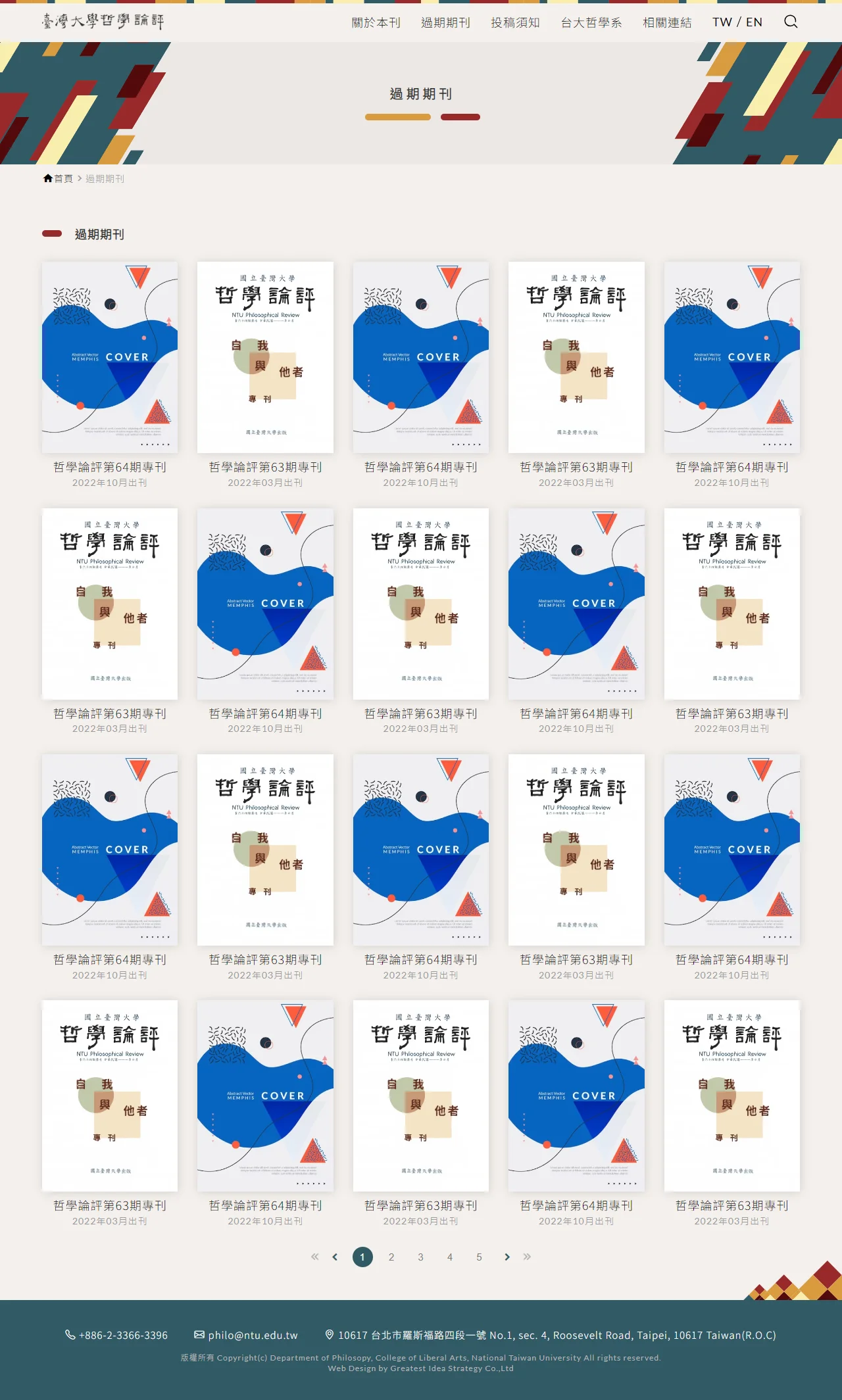Go to page 5 in the pagination

pos(479,1257)
